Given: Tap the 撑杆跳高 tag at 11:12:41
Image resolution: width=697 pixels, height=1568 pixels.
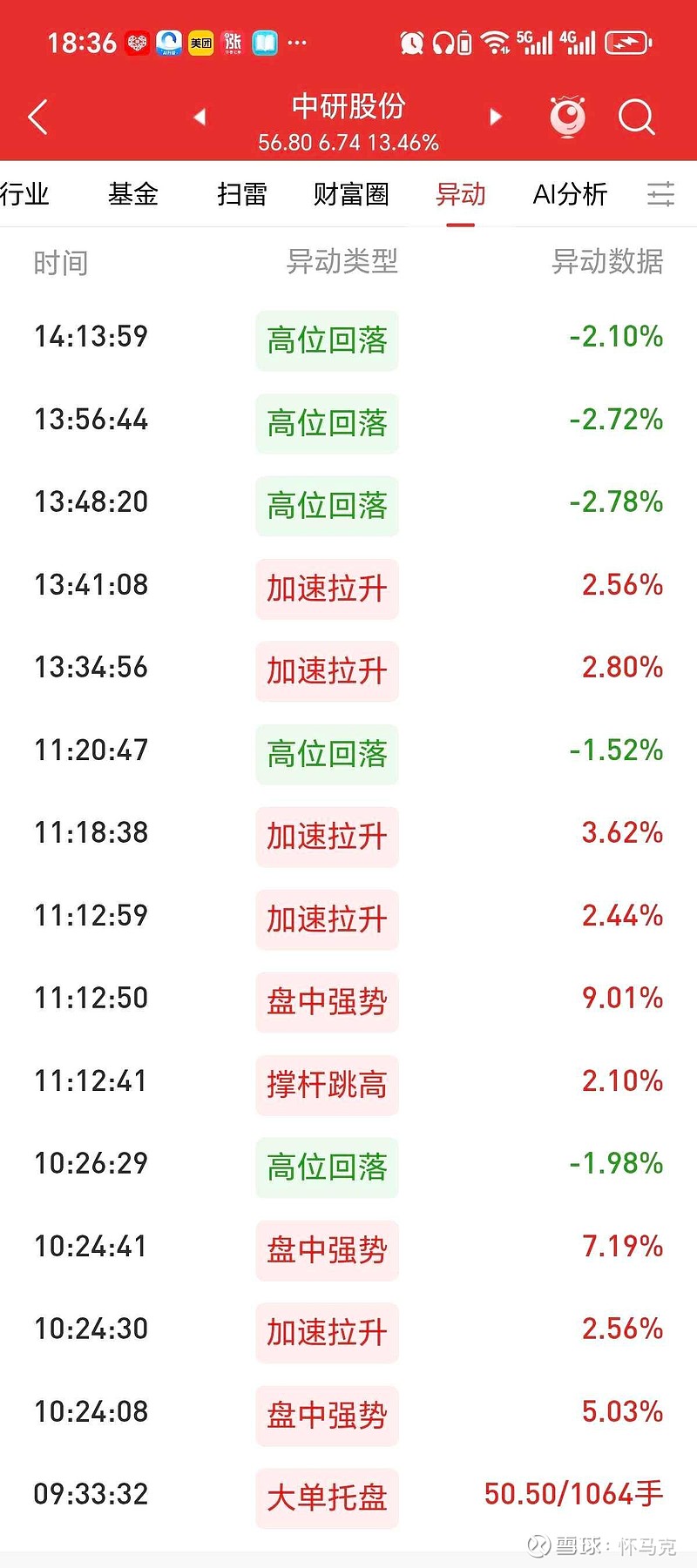Looking at the screenshot, I should 327,1085.
